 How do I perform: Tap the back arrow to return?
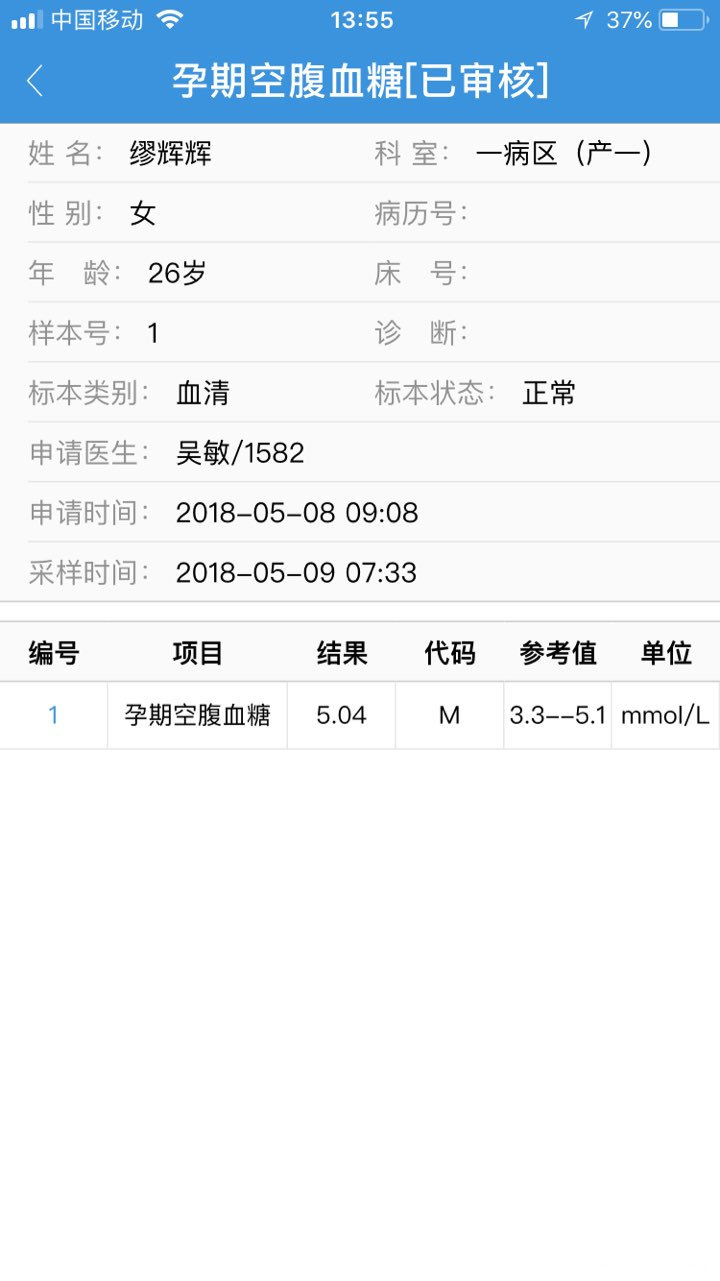pos(35,83)
